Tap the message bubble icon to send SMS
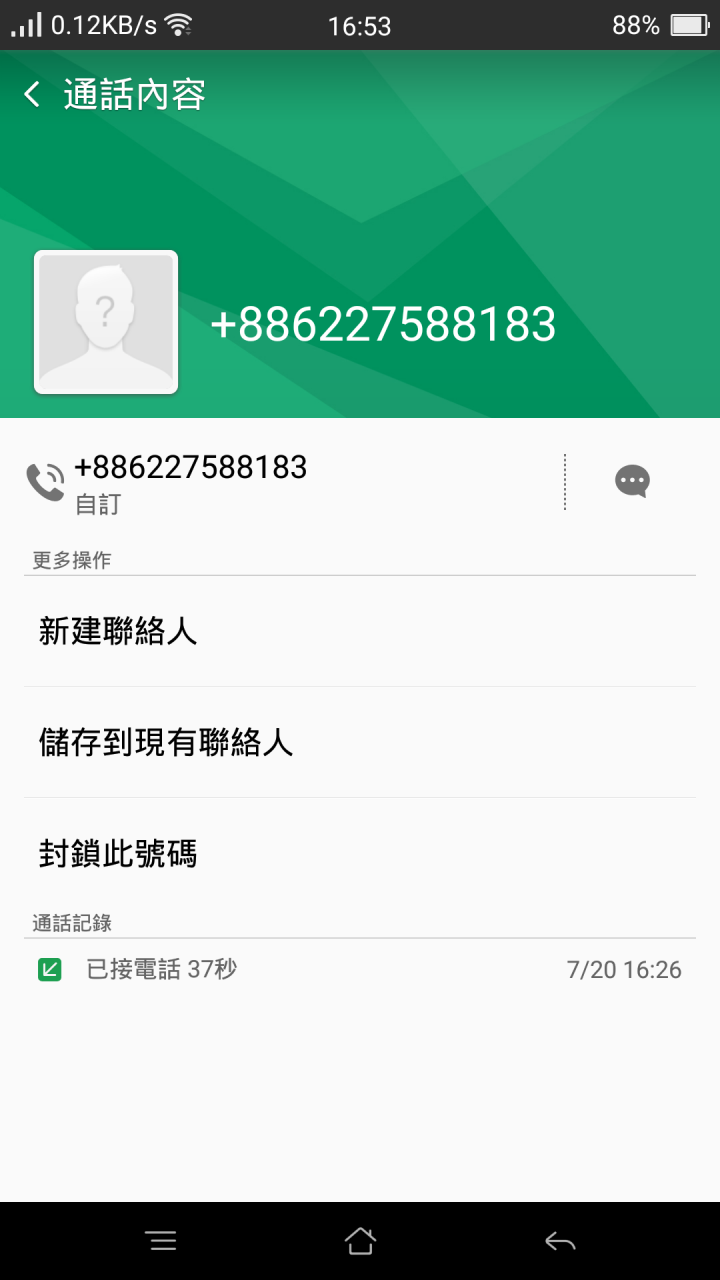The width and height of the screenshot is (720, 1280). (632, 481)
